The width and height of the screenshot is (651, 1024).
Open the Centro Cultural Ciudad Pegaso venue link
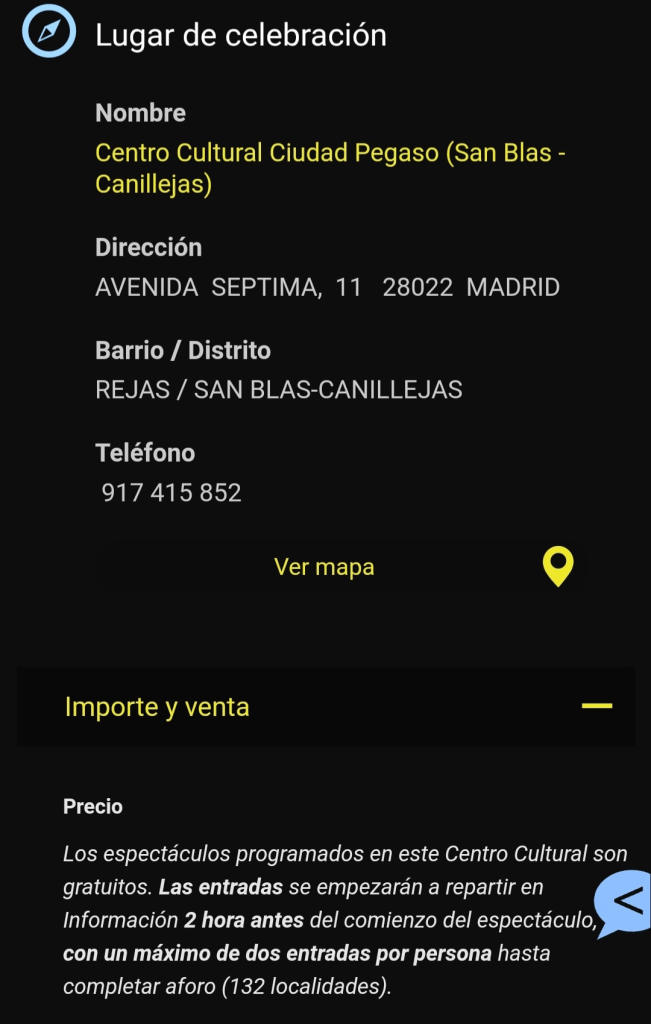click(x=330, y=168)
